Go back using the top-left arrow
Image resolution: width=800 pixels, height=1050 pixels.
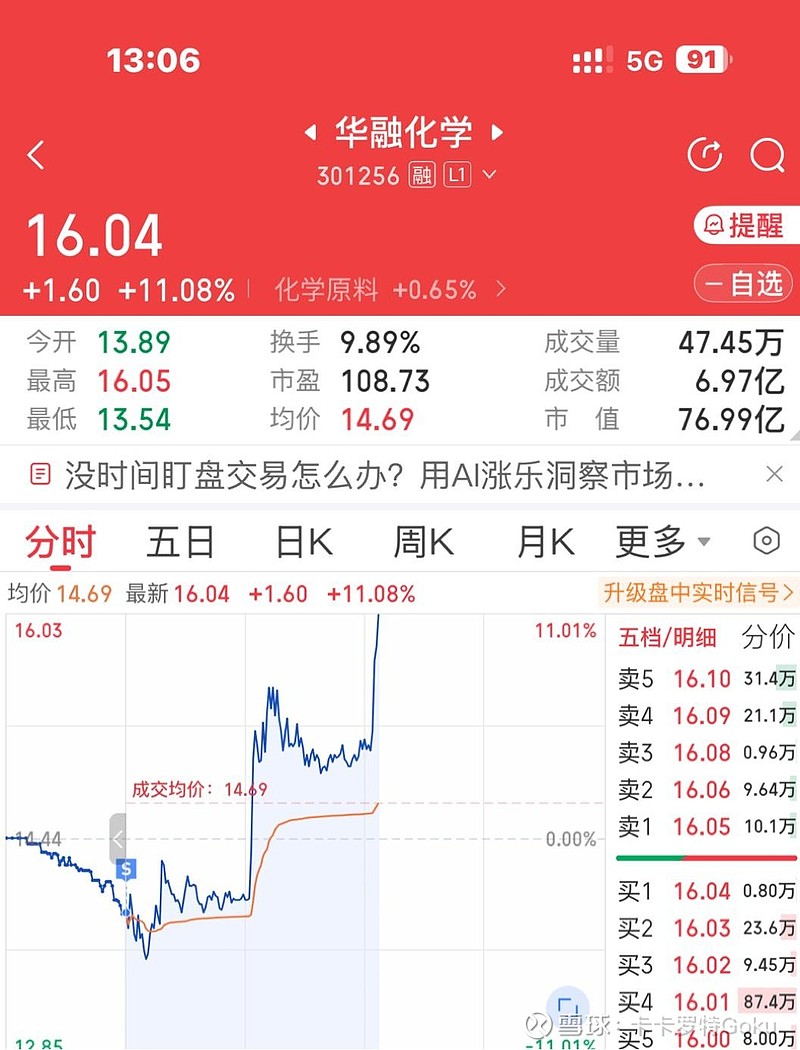coord(37,155)
